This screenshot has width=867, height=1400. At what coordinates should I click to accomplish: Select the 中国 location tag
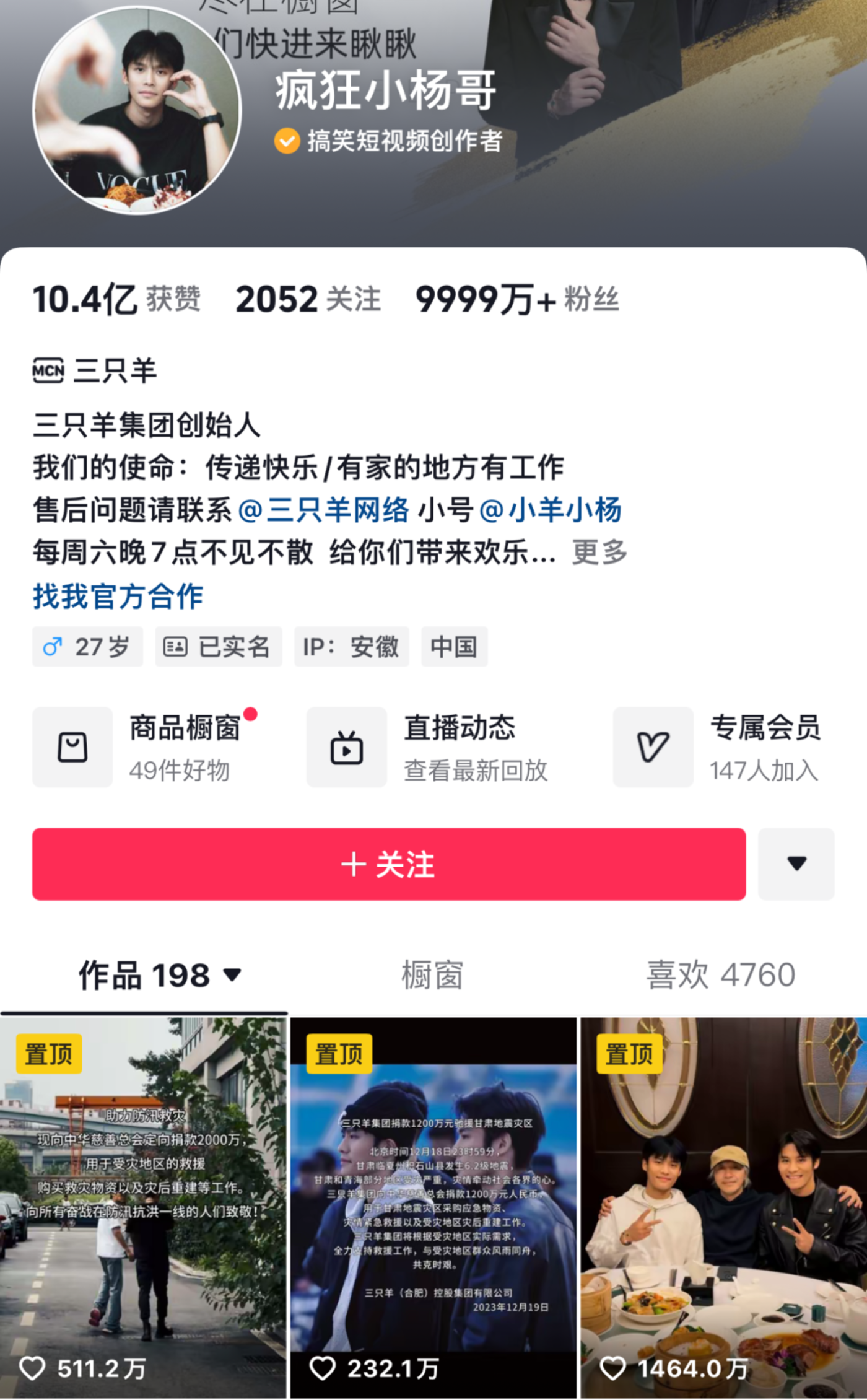pyautogui.click(x=453, y=646)
